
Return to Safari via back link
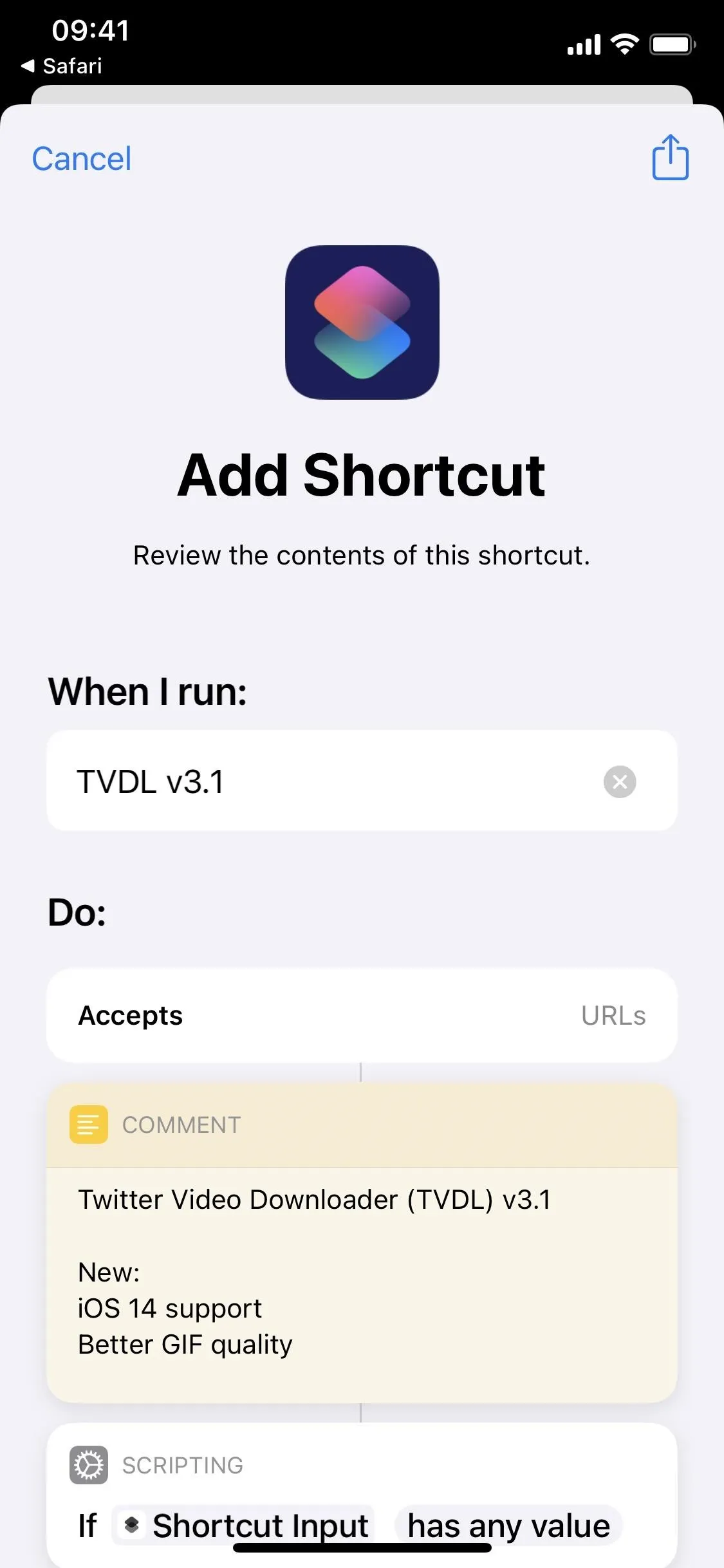point(62,66)
